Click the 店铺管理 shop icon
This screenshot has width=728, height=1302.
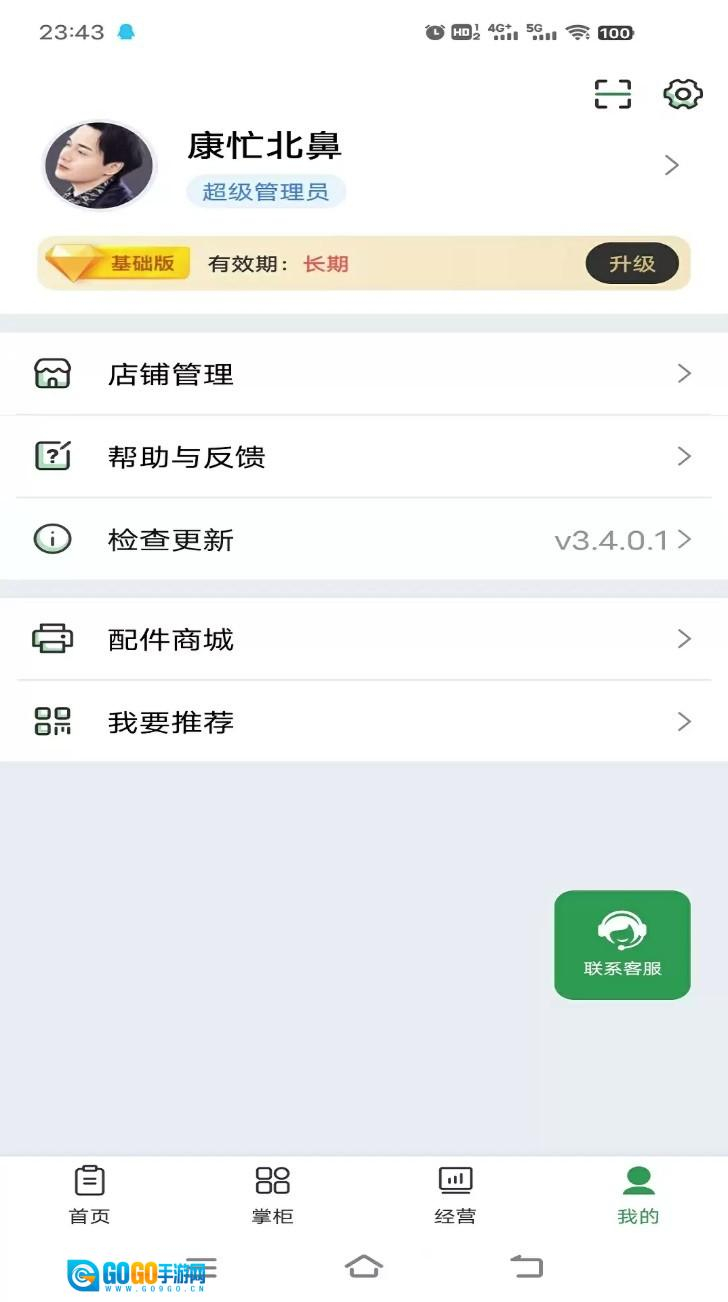[53, 373]
